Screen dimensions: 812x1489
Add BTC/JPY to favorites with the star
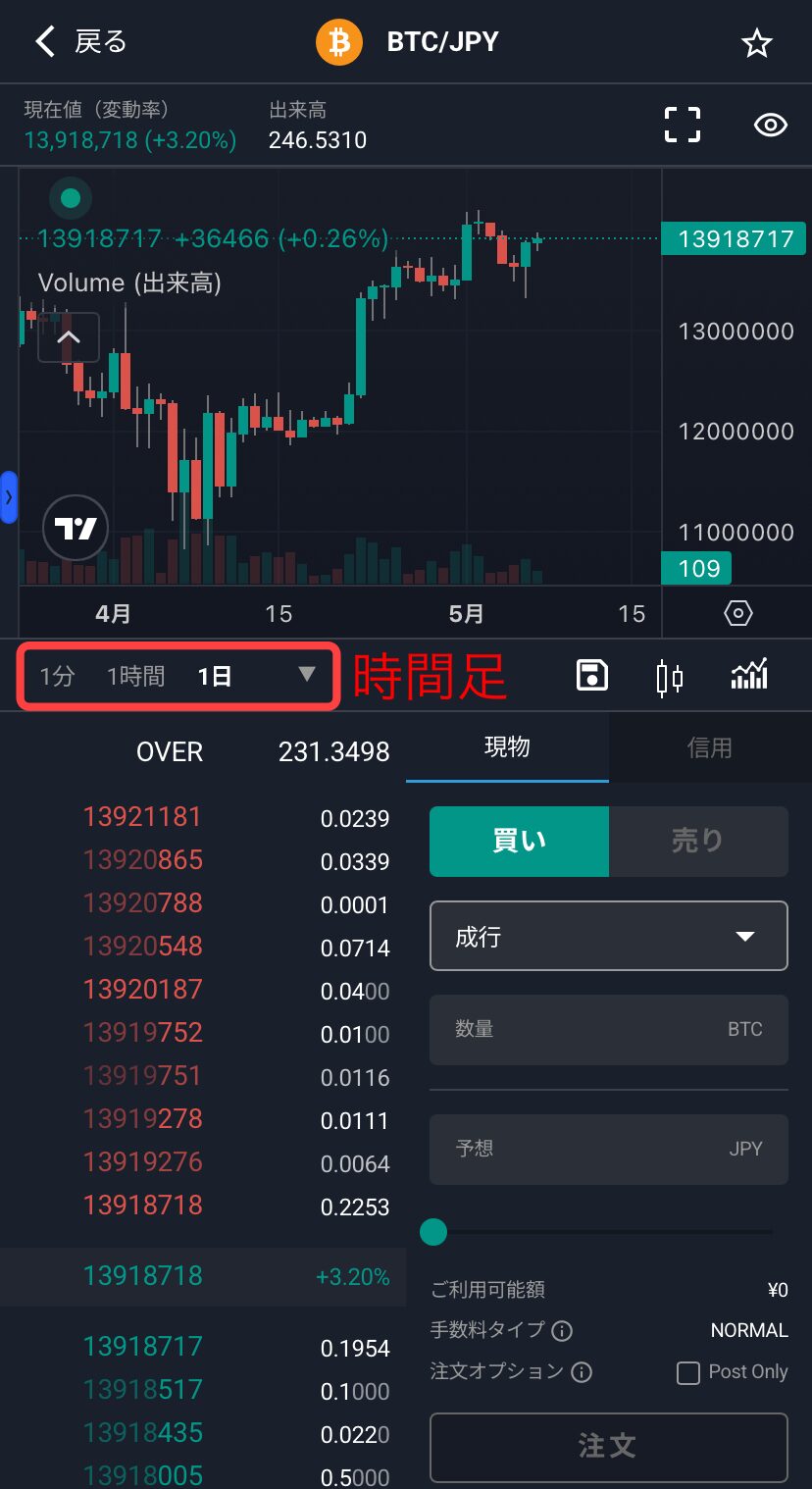coord(756,43)
